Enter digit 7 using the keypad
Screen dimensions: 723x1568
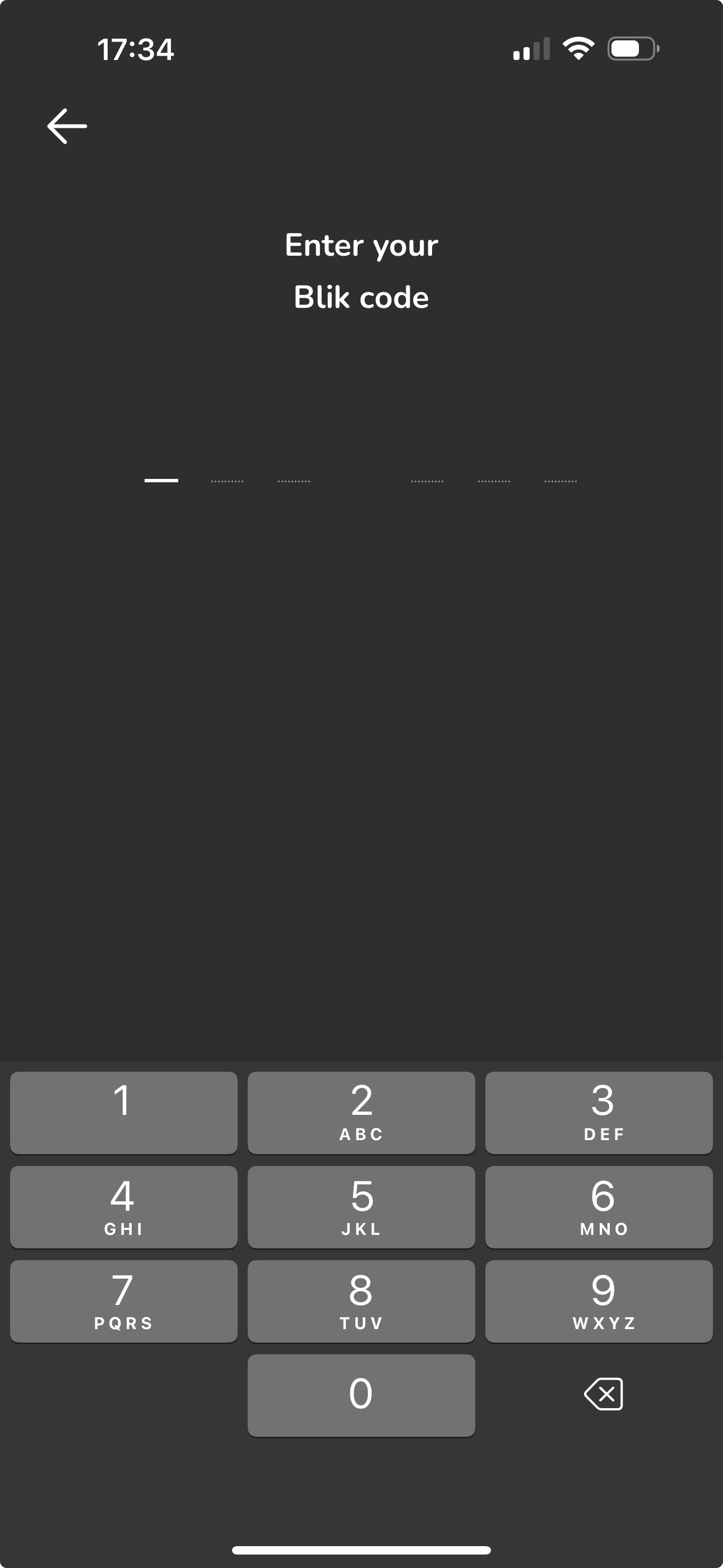click(123, 1301)
